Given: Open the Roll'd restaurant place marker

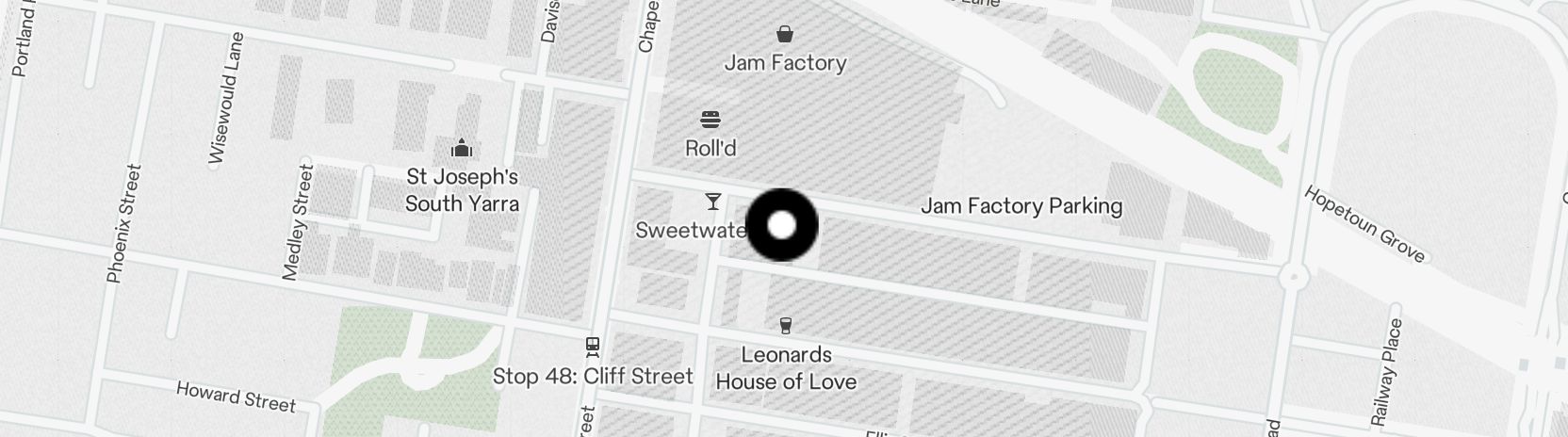Looking at the screenshot, I should pos(710,121).
